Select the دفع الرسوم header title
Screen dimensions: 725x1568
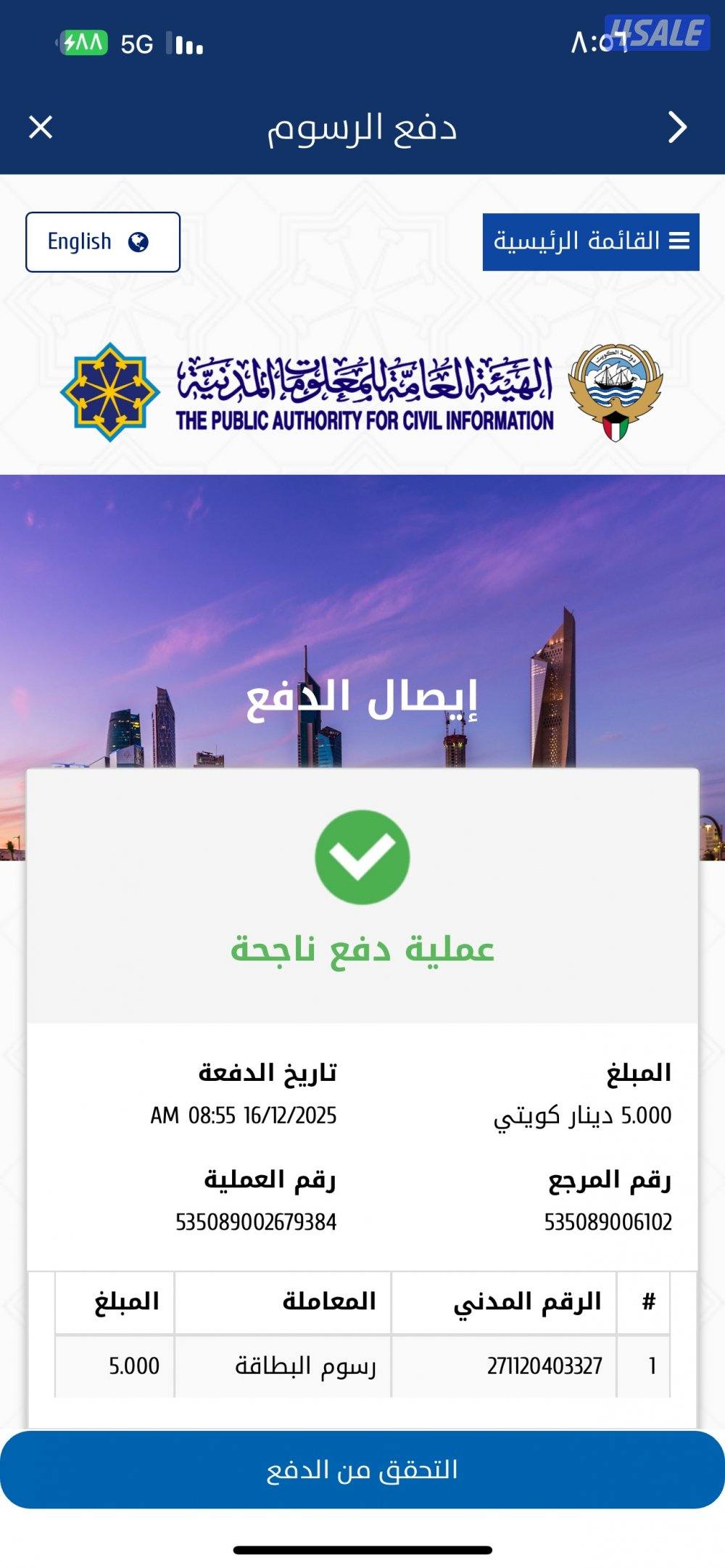click(362, 128)
